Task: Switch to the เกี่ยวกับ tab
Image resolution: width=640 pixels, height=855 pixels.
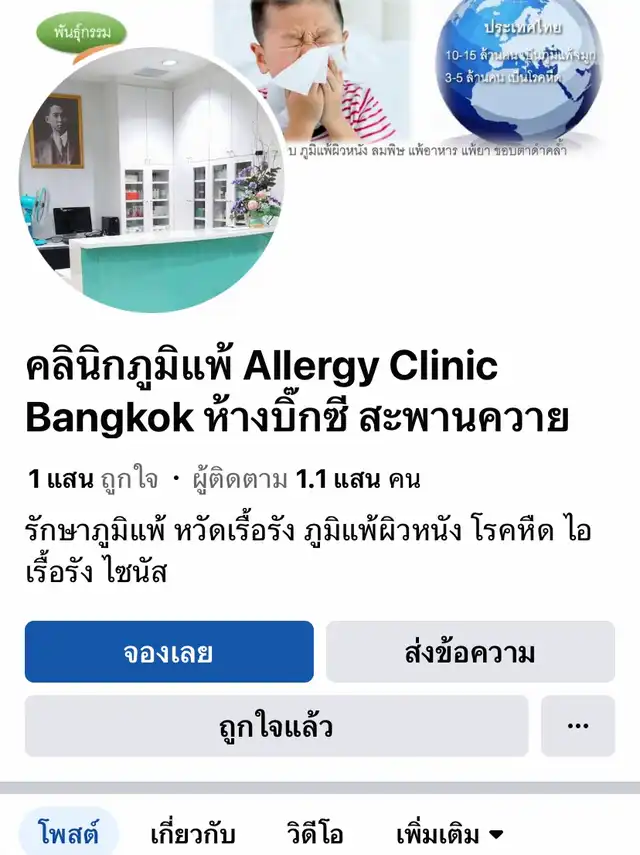Action: [192, 832]
